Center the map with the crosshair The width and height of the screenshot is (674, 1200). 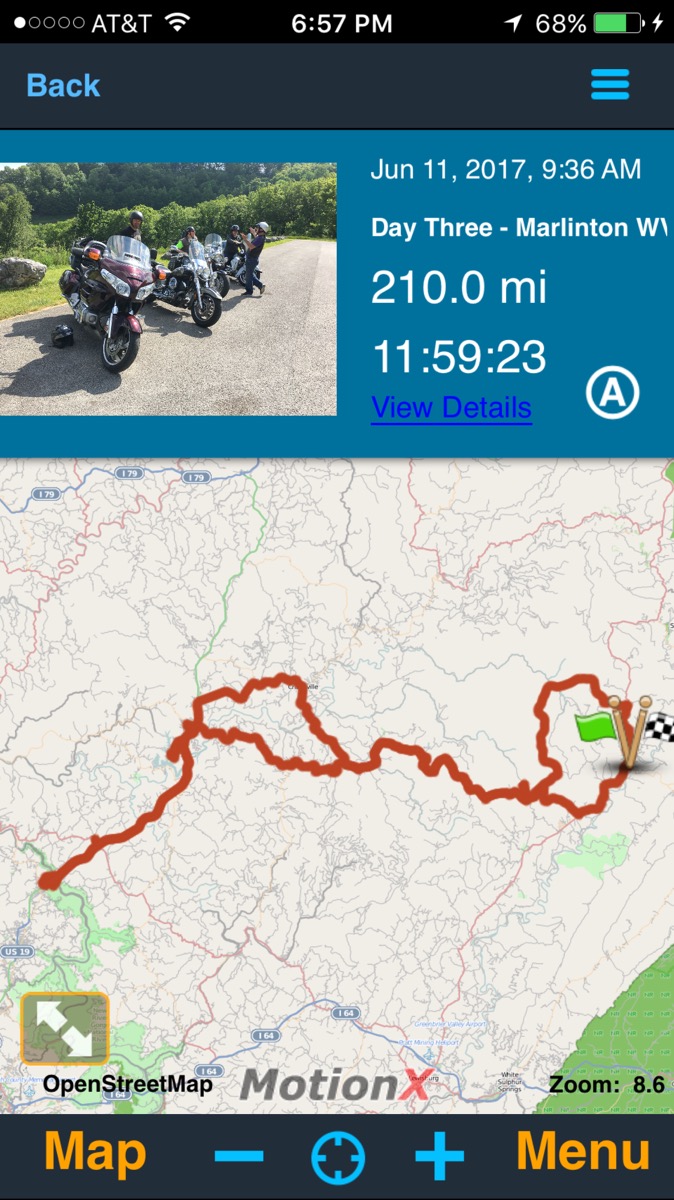pos(338,1158)
